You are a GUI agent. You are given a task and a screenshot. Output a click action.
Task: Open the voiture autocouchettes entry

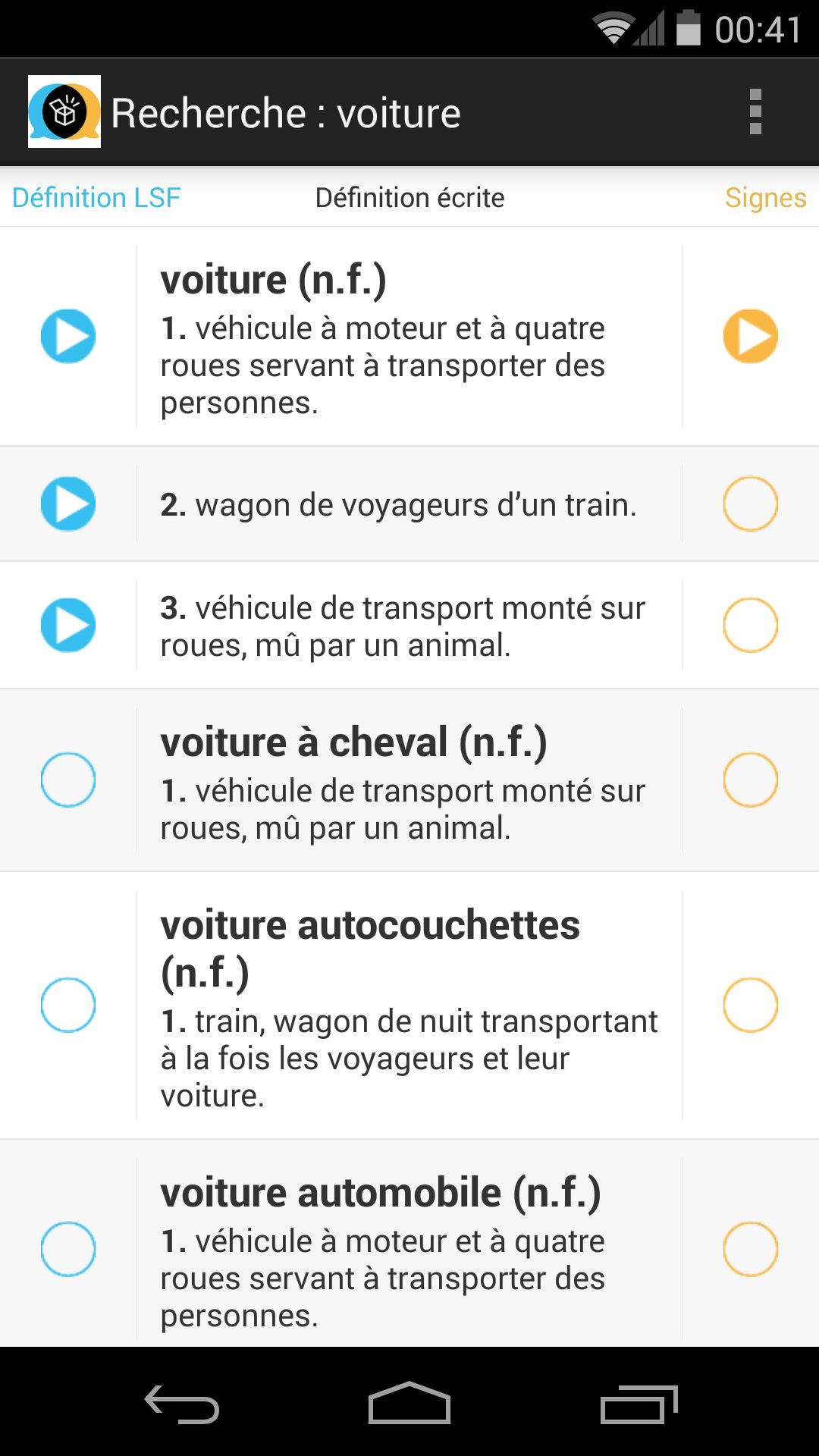pyautogui.click(x=408, y=1005)
